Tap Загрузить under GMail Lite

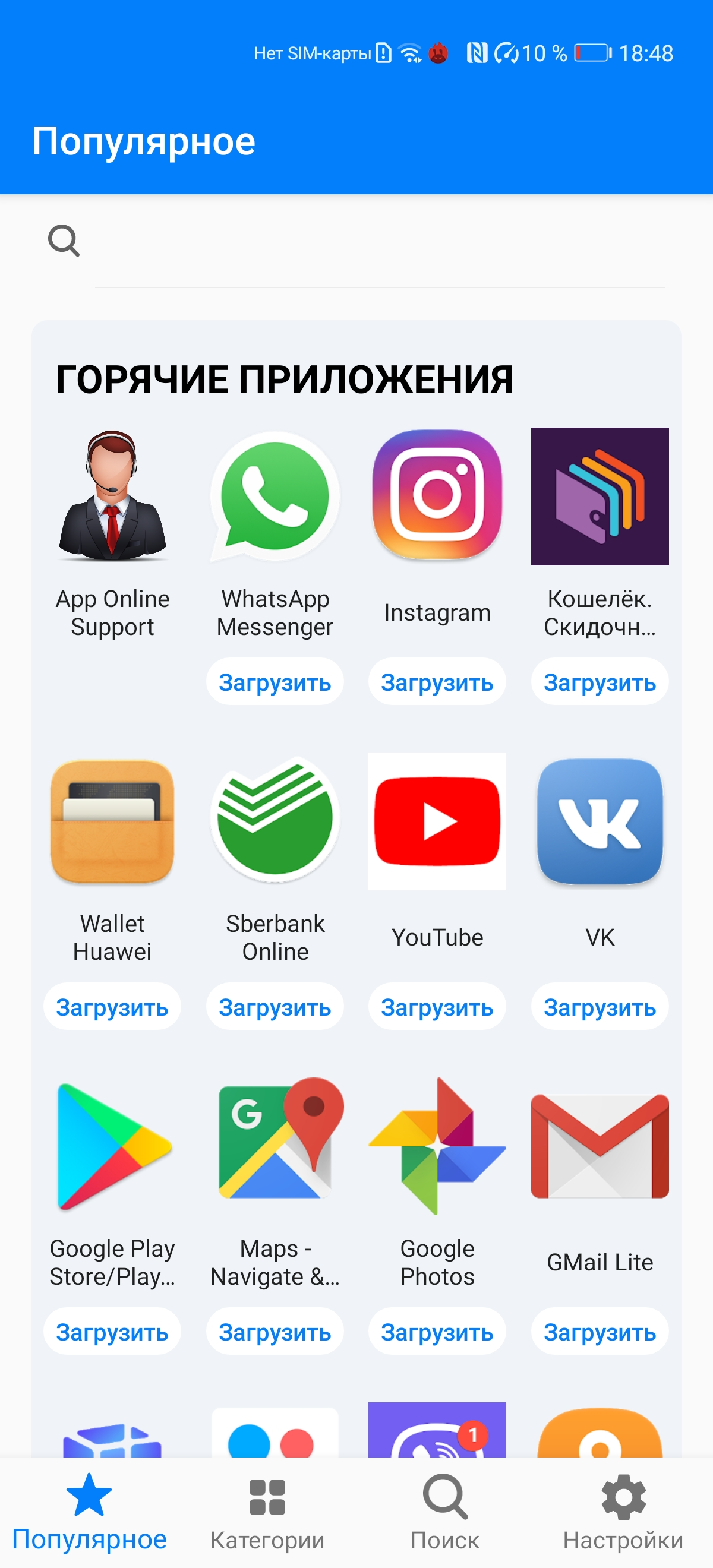click(600, 1332)
